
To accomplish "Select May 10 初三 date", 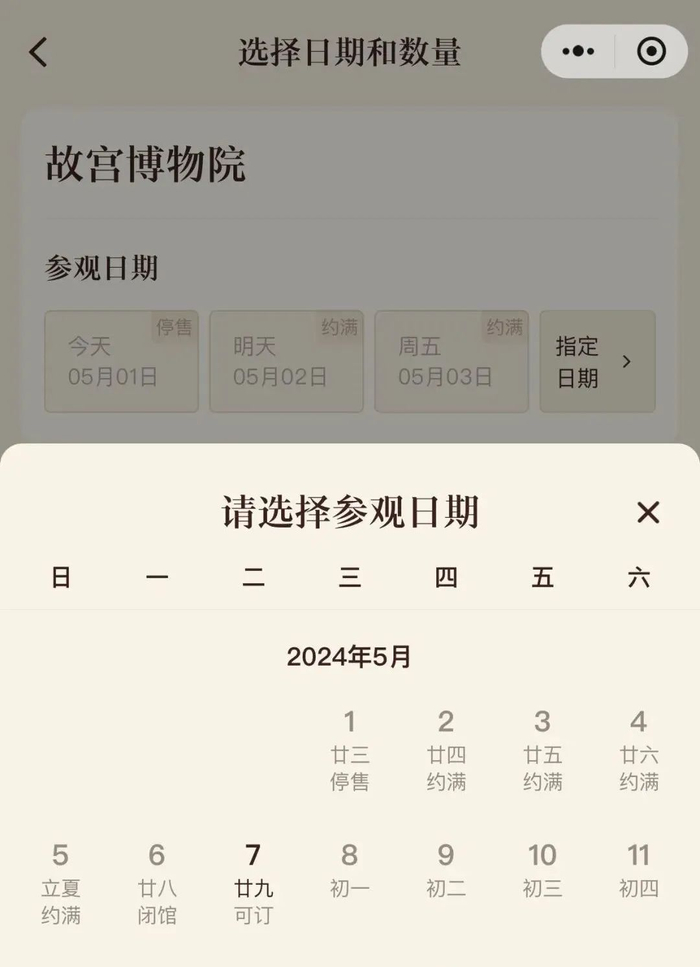I will tap(542, 870).
